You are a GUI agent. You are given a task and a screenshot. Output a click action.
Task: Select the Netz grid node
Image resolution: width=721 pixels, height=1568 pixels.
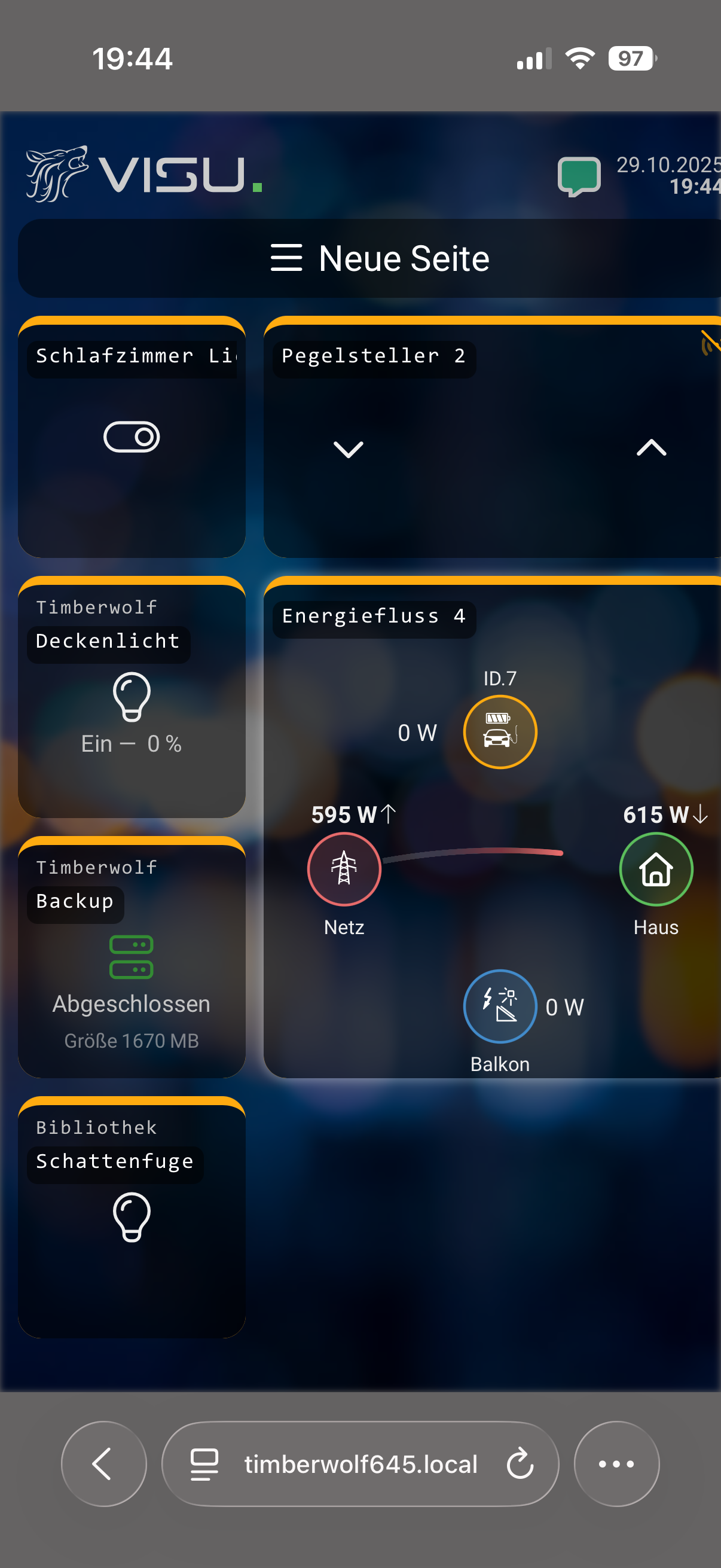tap(344, 868)
